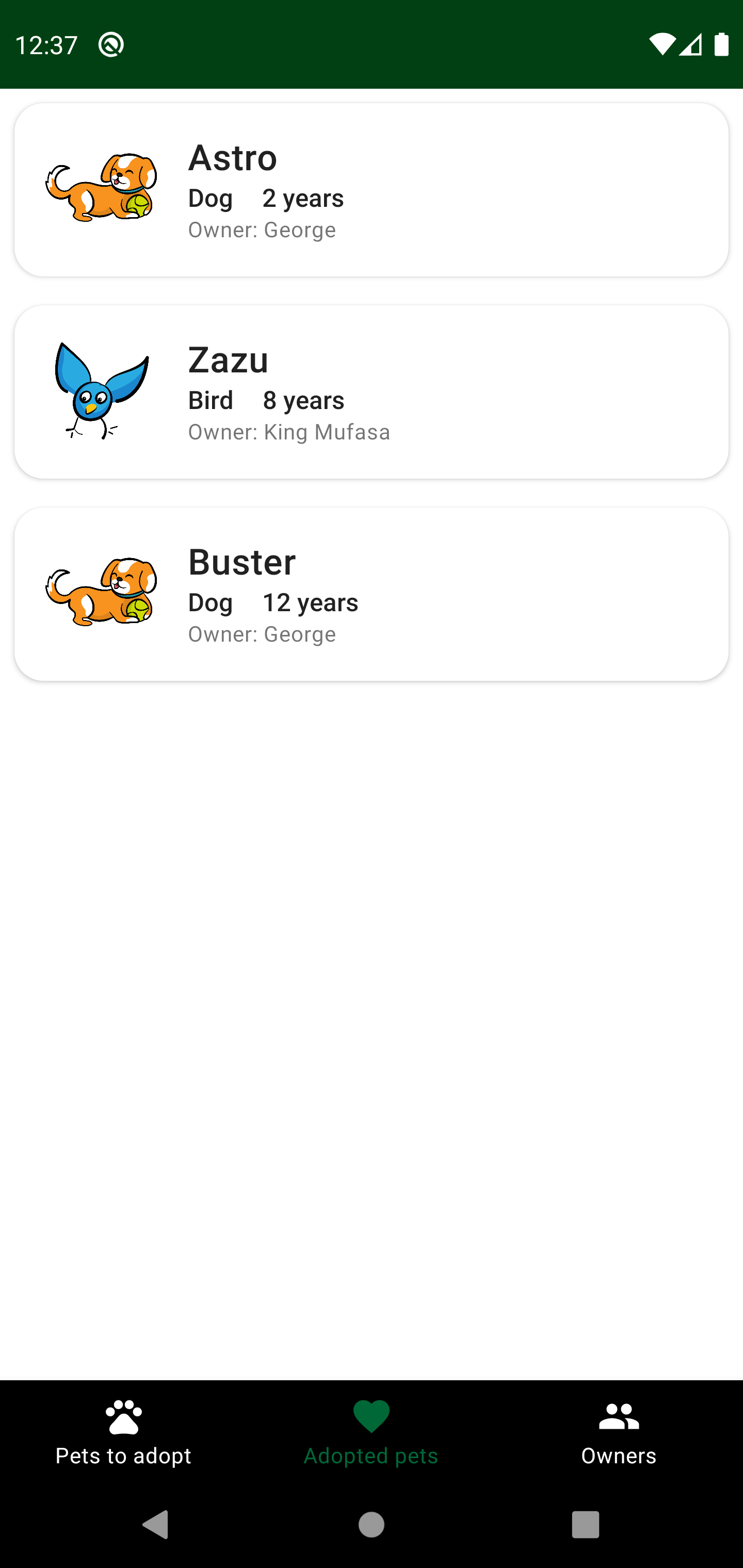The image size is (743, 1568).
Task: Tap Owner: George under Astro
Action: pos(262,230)
